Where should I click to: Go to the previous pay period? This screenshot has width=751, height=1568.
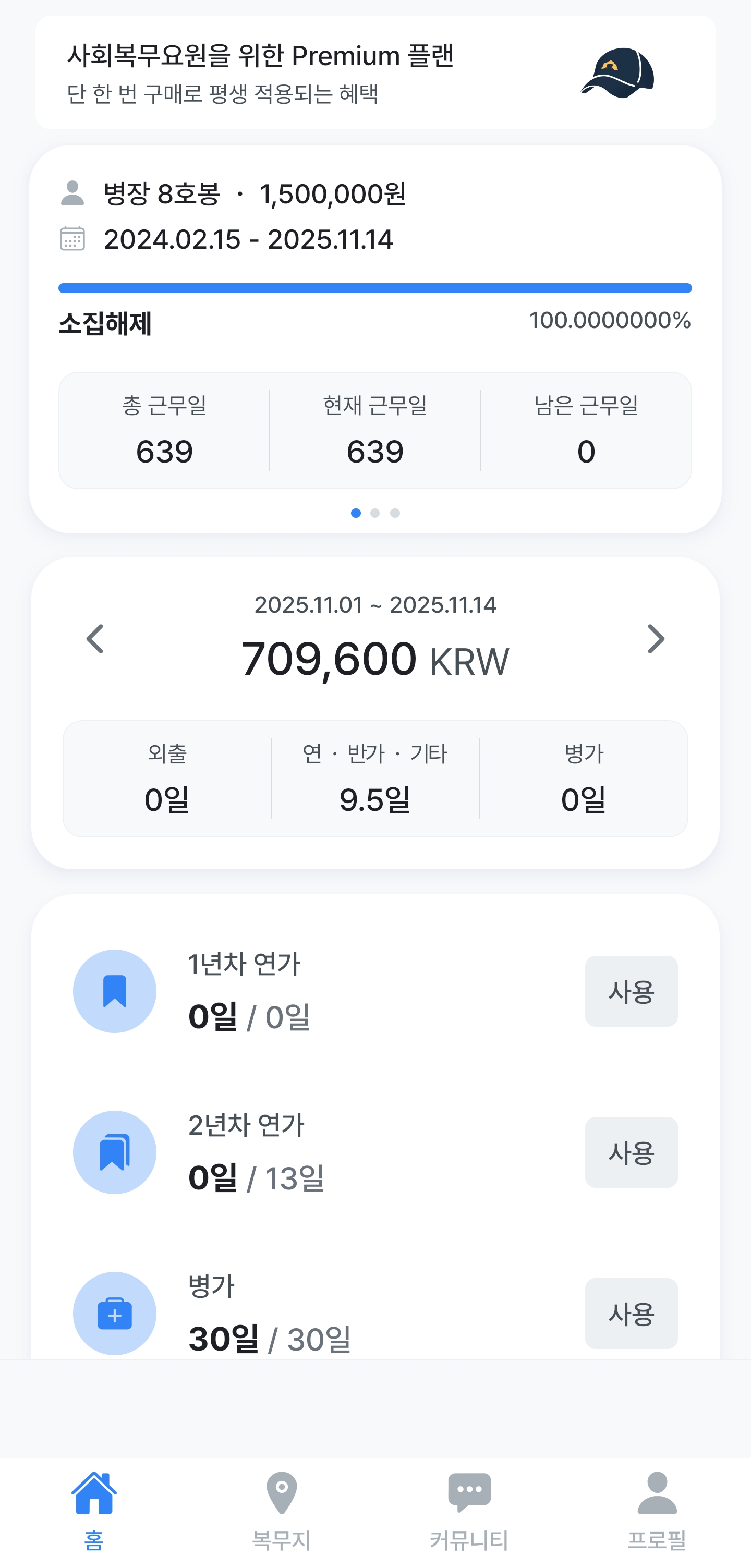coord(95,639)
